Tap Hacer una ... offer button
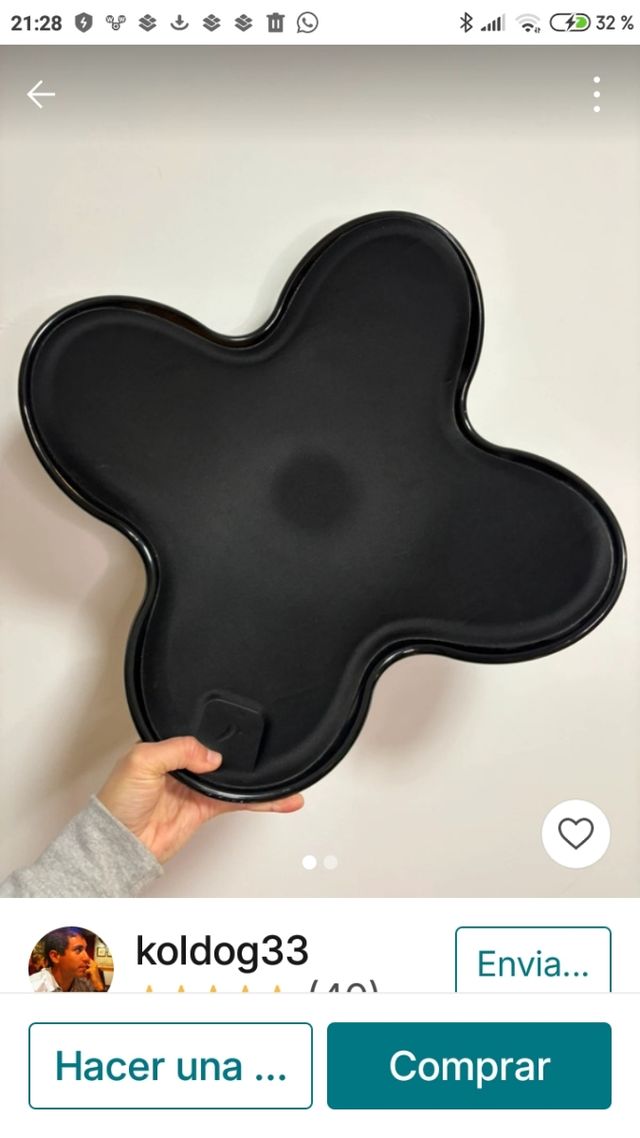 tap(170, 1065)
